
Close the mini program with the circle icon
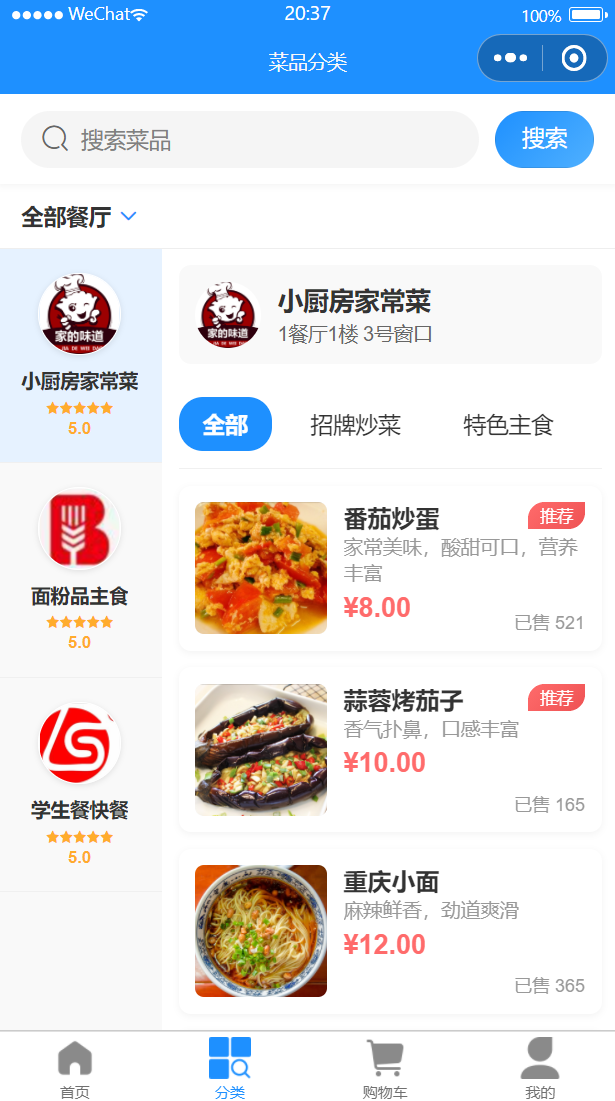(x=574, y=58)
